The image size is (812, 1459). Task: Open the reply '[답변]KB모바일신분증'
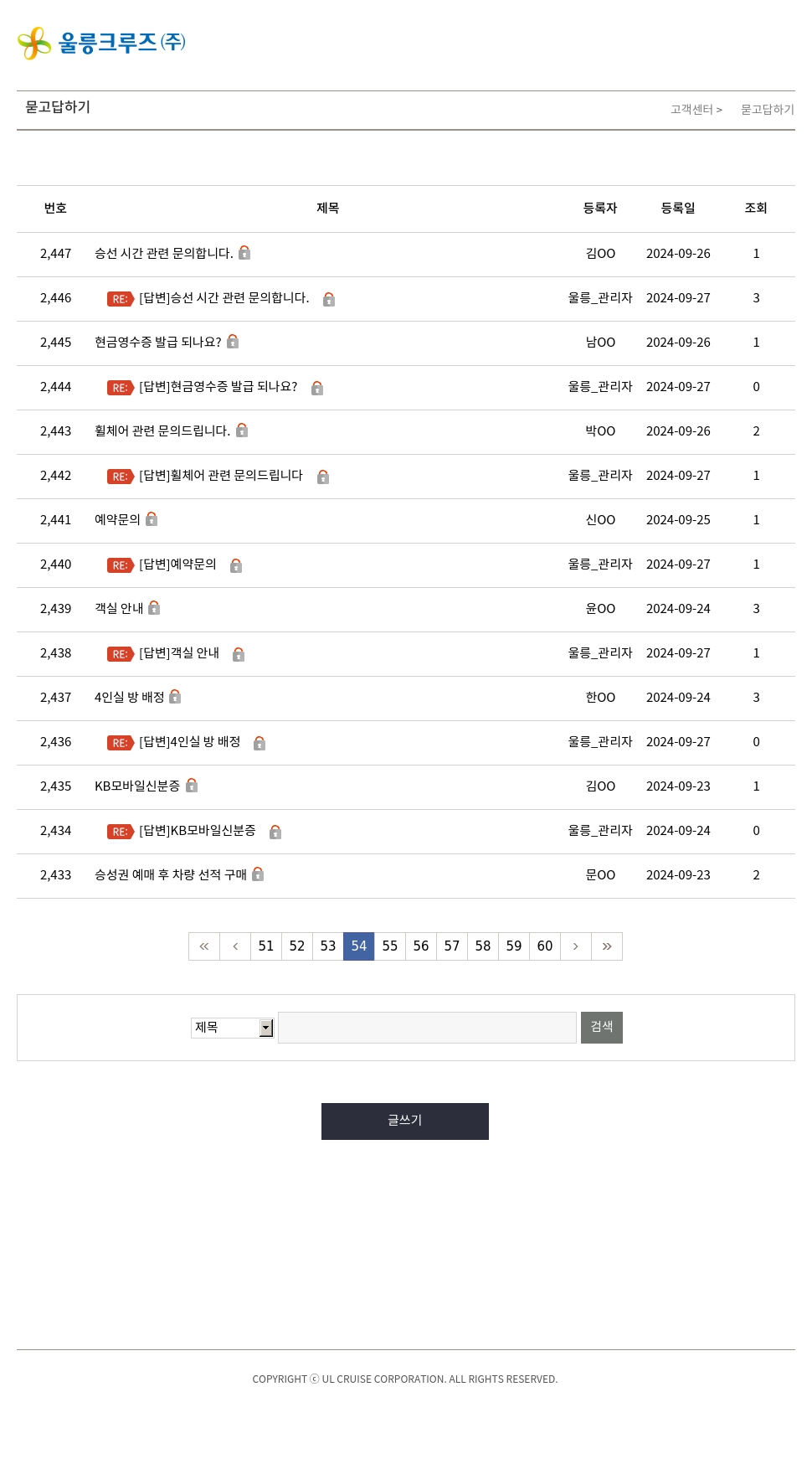(x=198, y=831)
